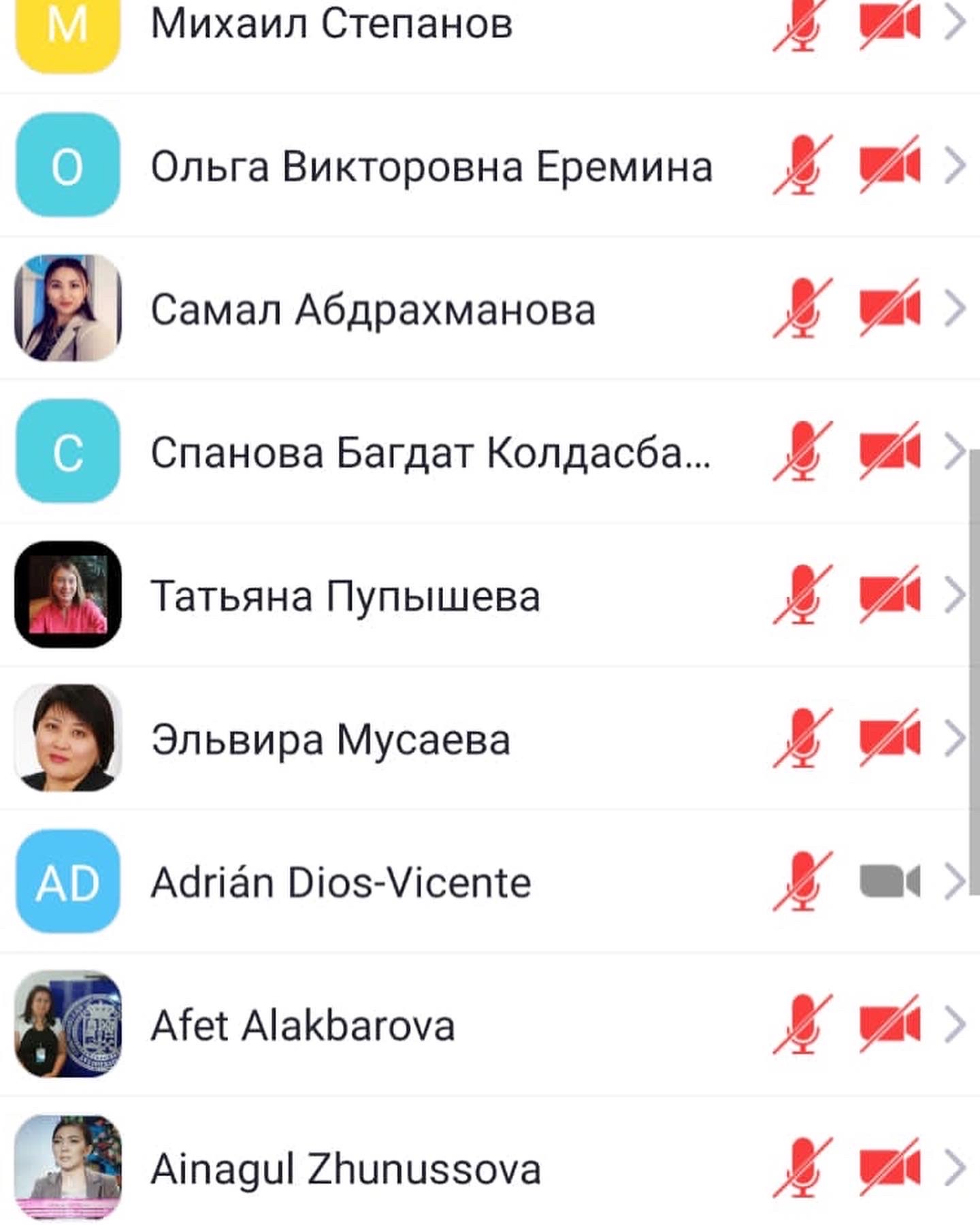Open Эльвира Мусаева's participant row

pyautogui.click(x=331, y=740)
